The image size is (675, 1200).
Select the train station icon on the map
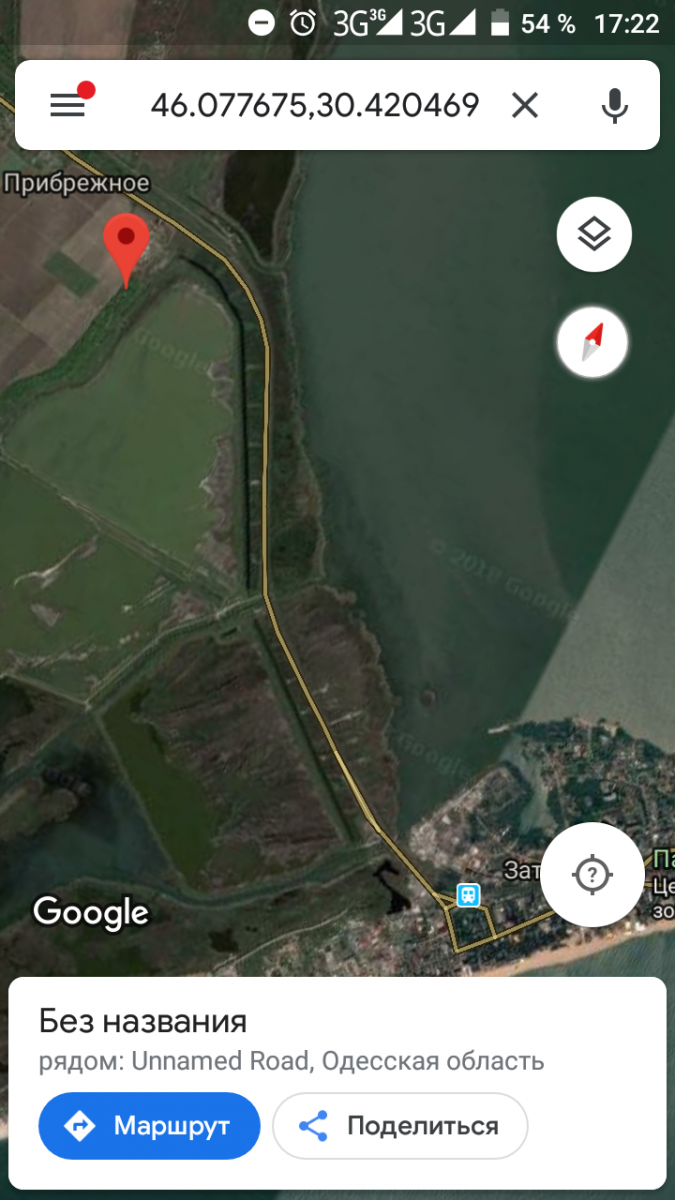pyautogui.click(x=468, y=895)
